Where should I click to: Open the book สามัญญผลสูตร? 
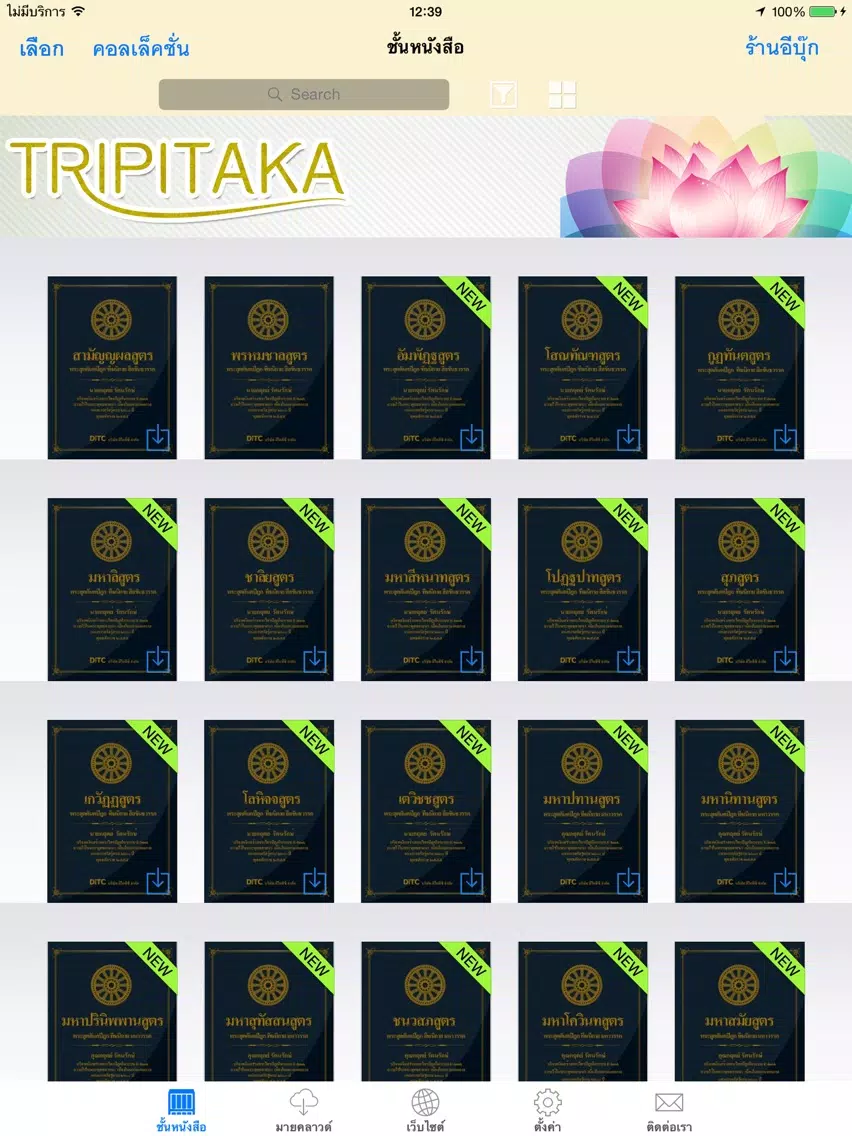(112, 367)
